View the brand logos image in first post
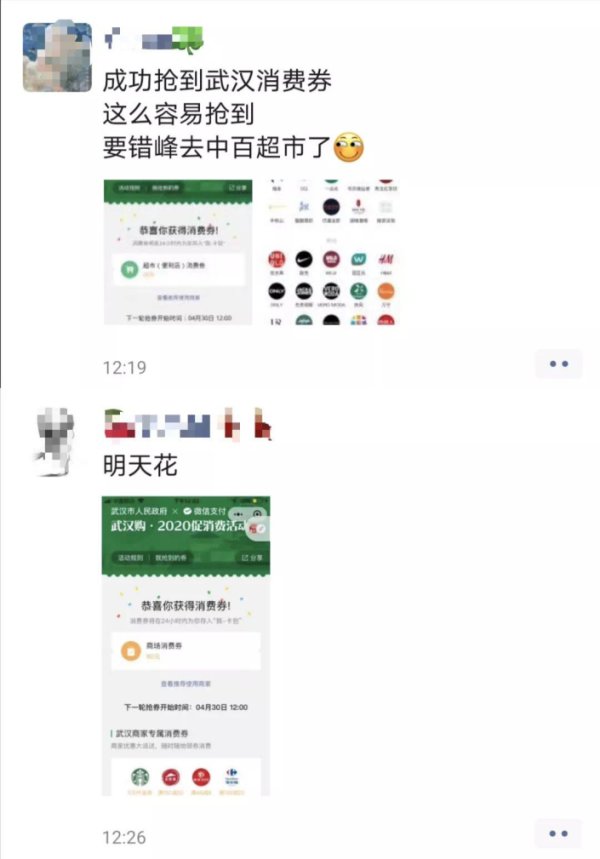 pyautogui.click(x=332, y=252)
